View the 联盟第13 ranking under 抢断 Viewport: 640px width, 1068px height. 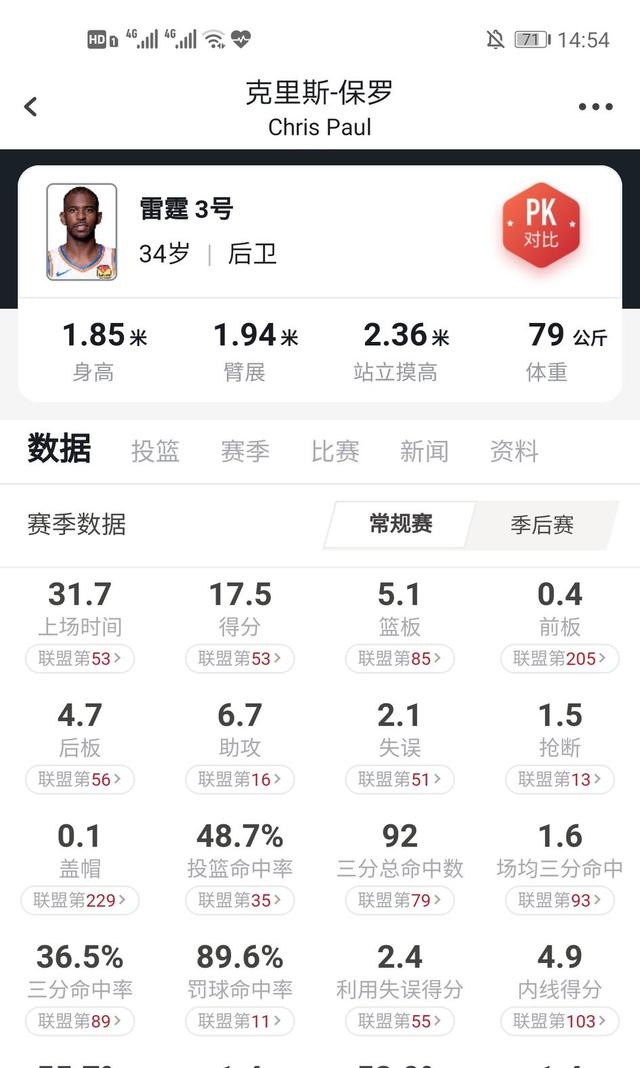(560, 779)
